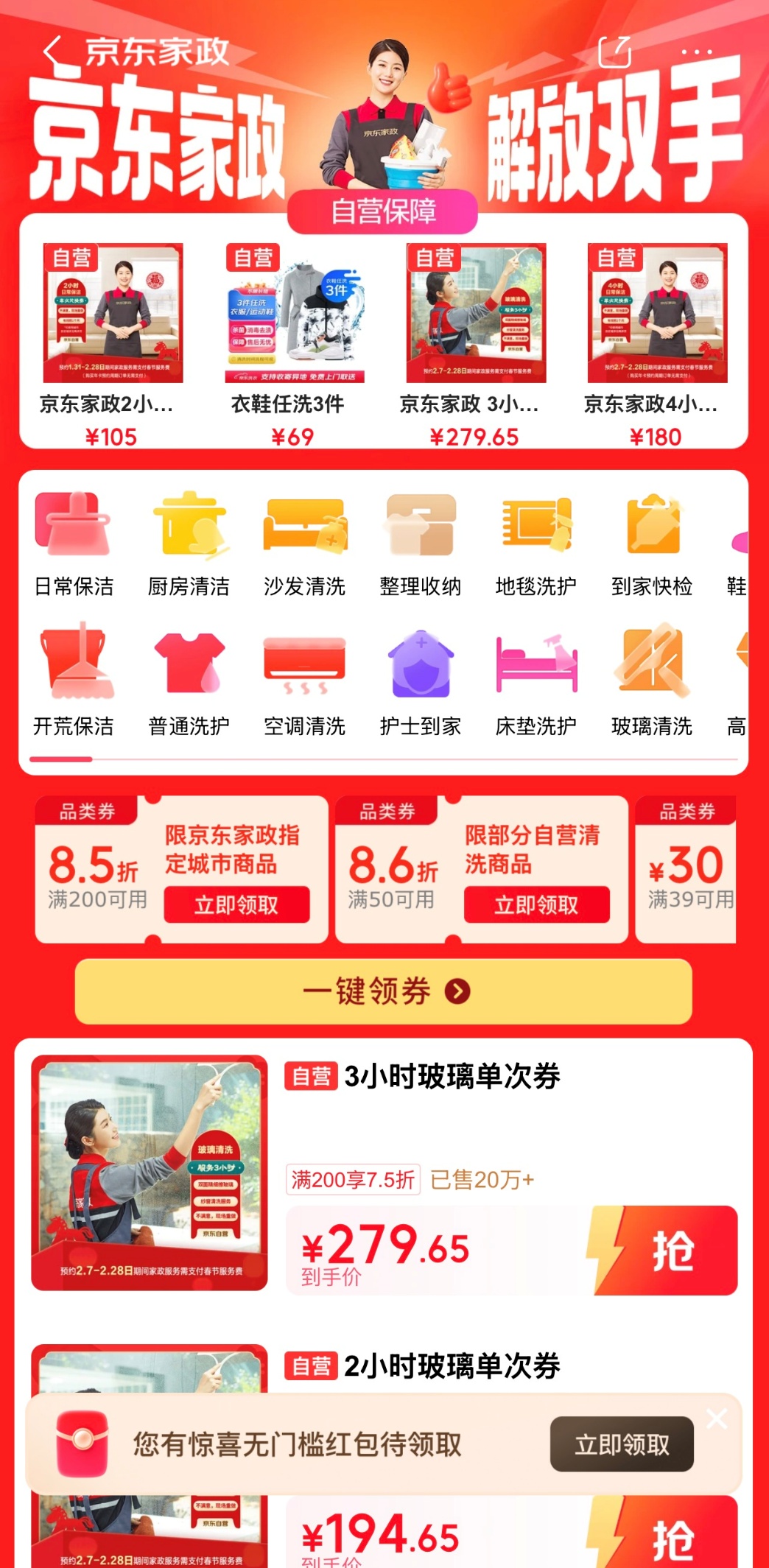Claim the 8.6折 coupon with 立即领取
Screen dimensions: 769x1568
[536, 904]
